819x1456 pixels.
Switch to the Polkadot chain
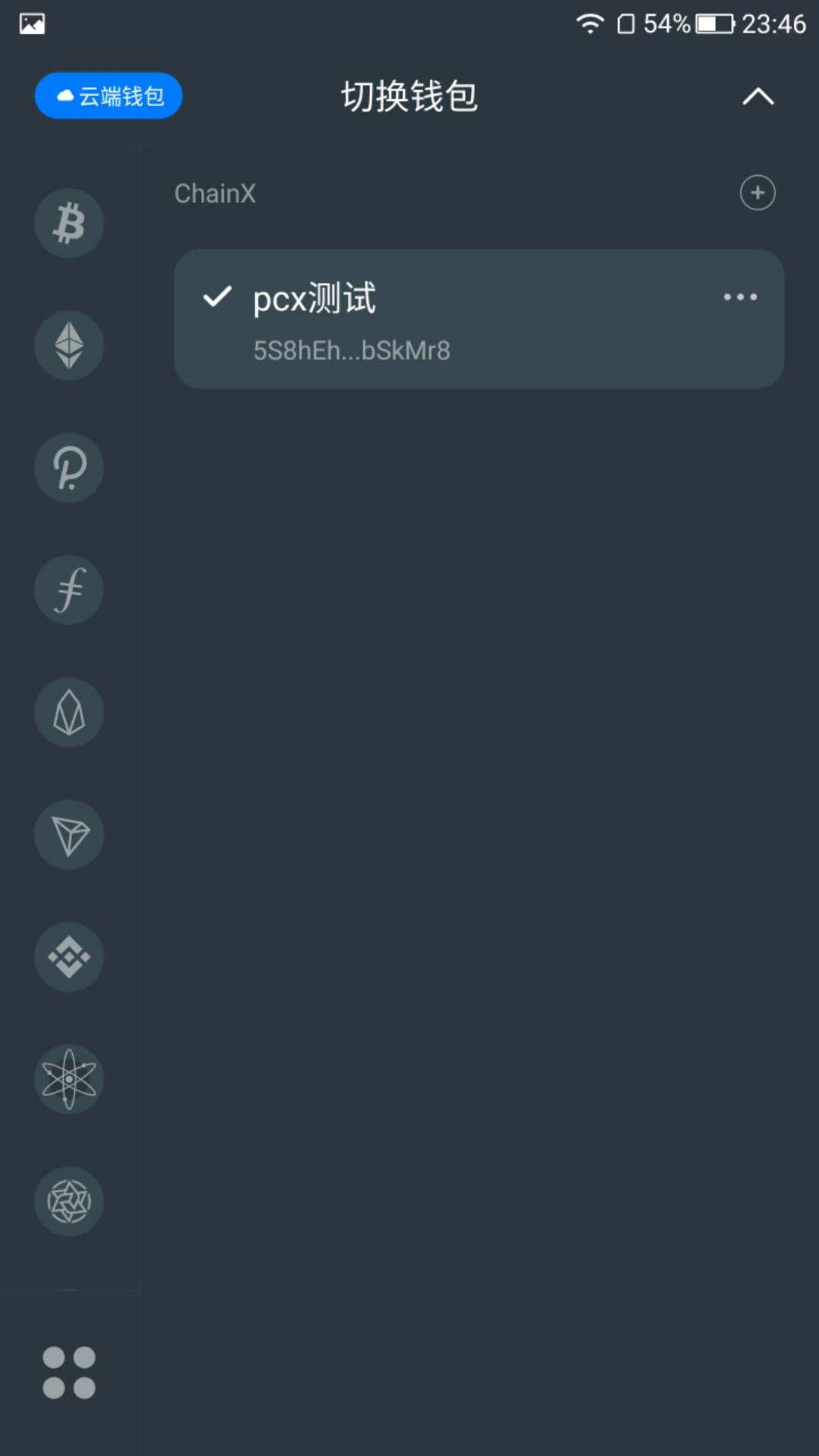tap(69, 468)
